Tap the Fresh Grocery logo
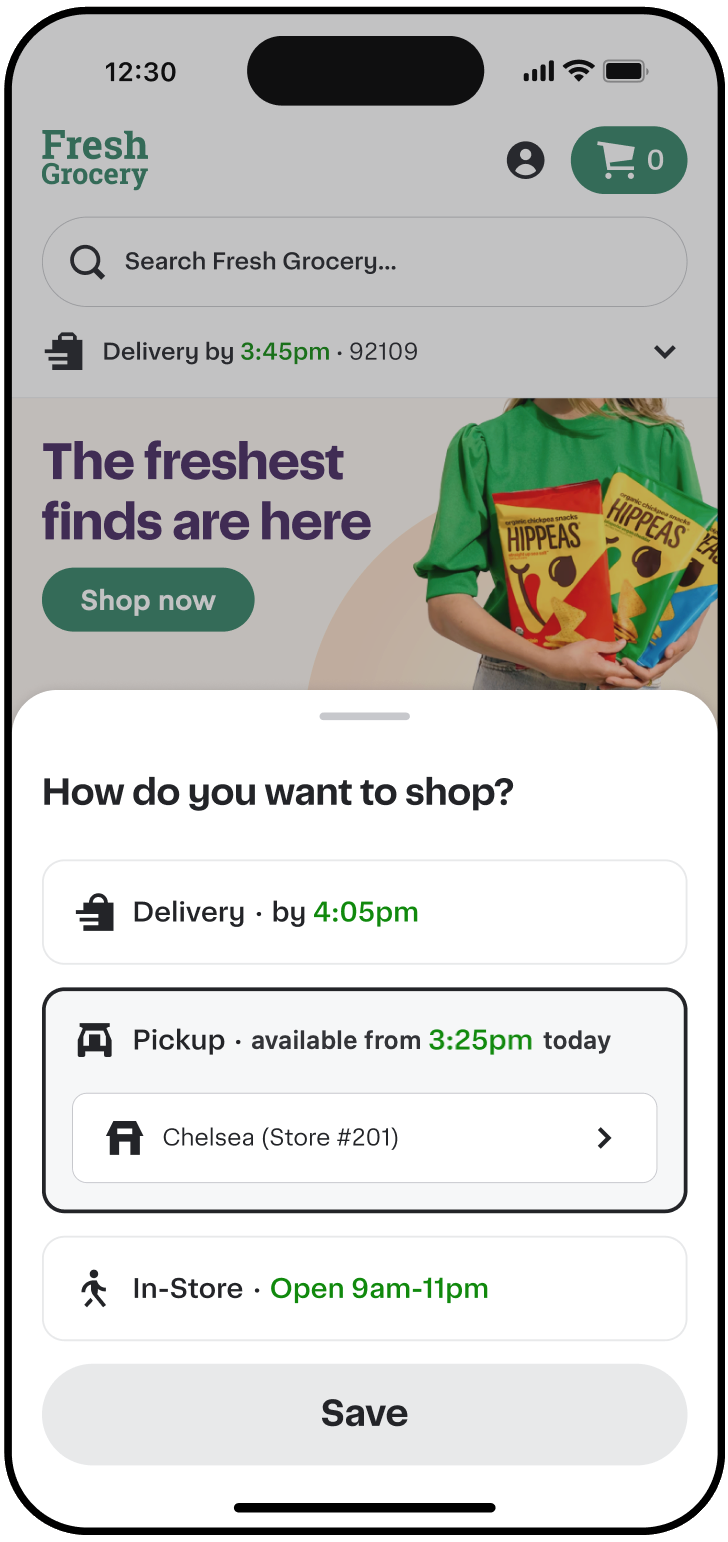Image resolution: width=728 pixels, height=1542 pixels. coord(95,160)
